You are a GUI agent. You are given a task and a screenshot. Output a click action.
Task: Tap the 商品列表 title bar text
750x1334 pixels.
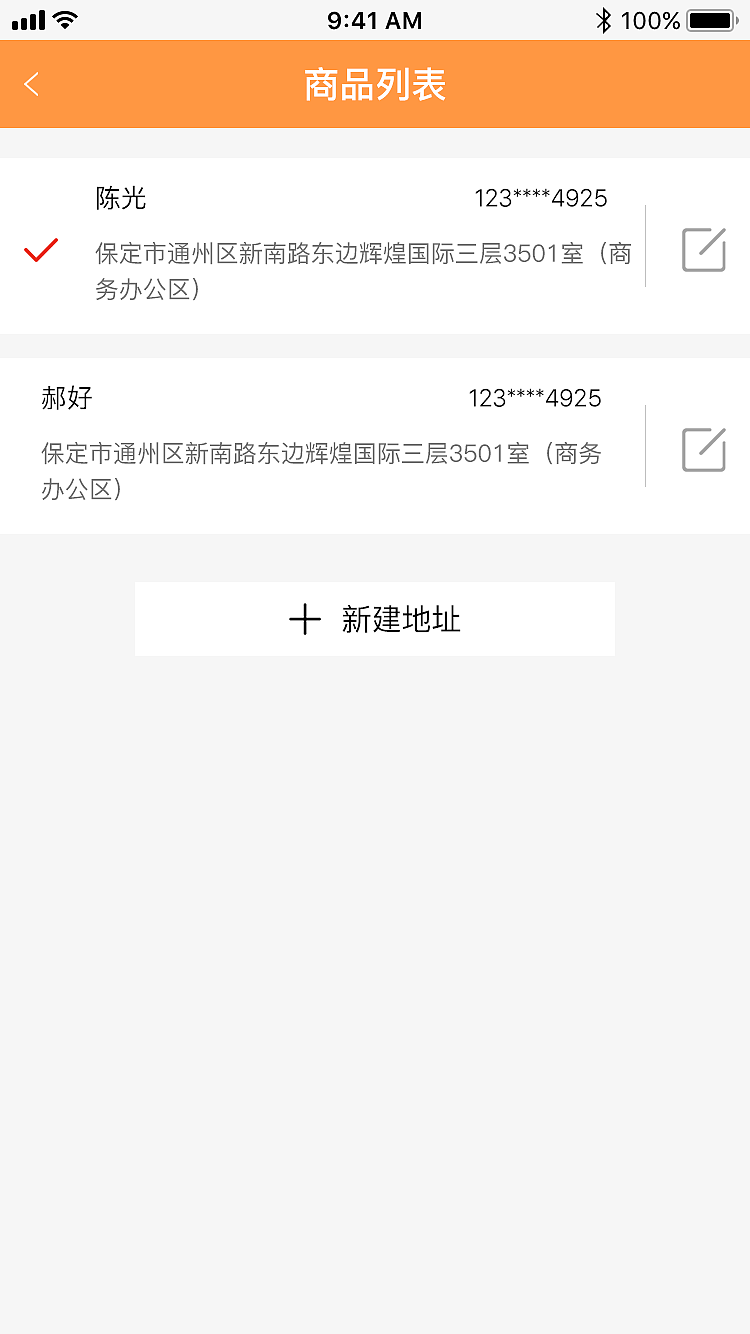coord(374,84)
